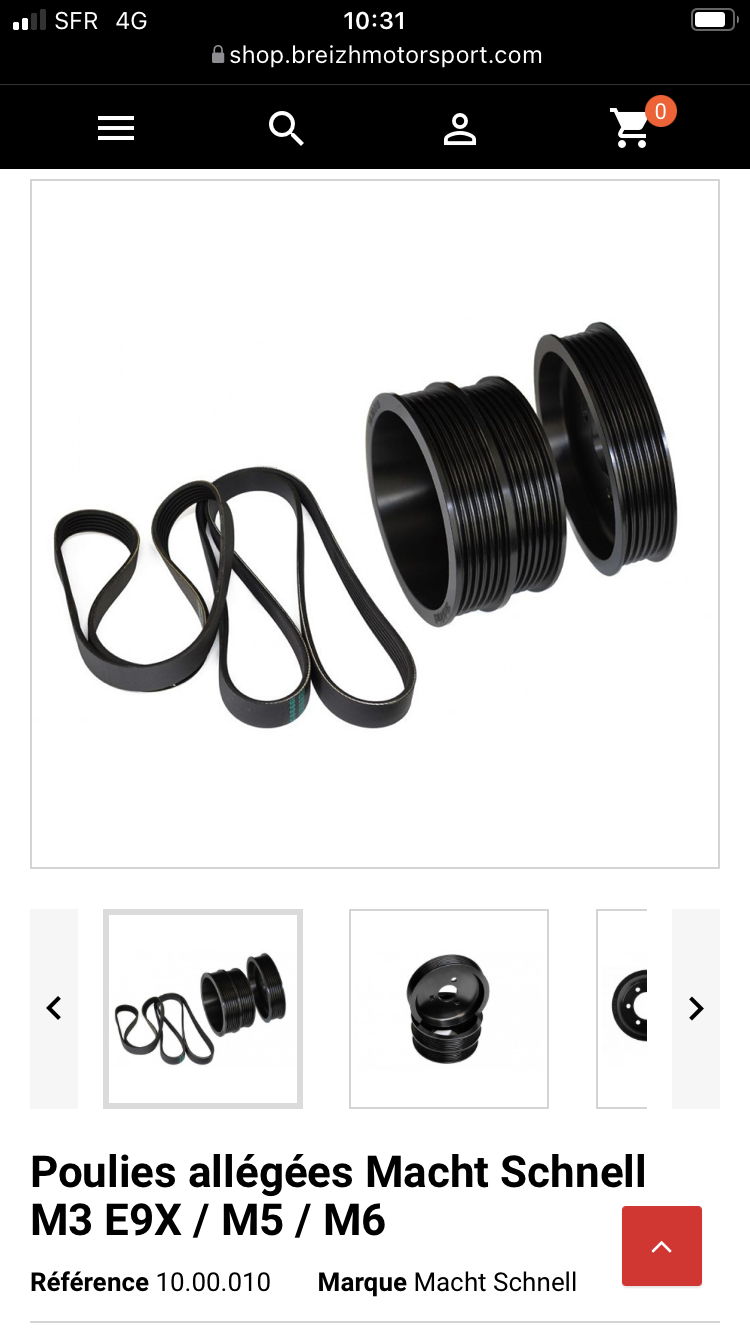Tap the shop.breizhmotorsport.com address bar
Viewport: 750px width, 1334px height.
375,55
